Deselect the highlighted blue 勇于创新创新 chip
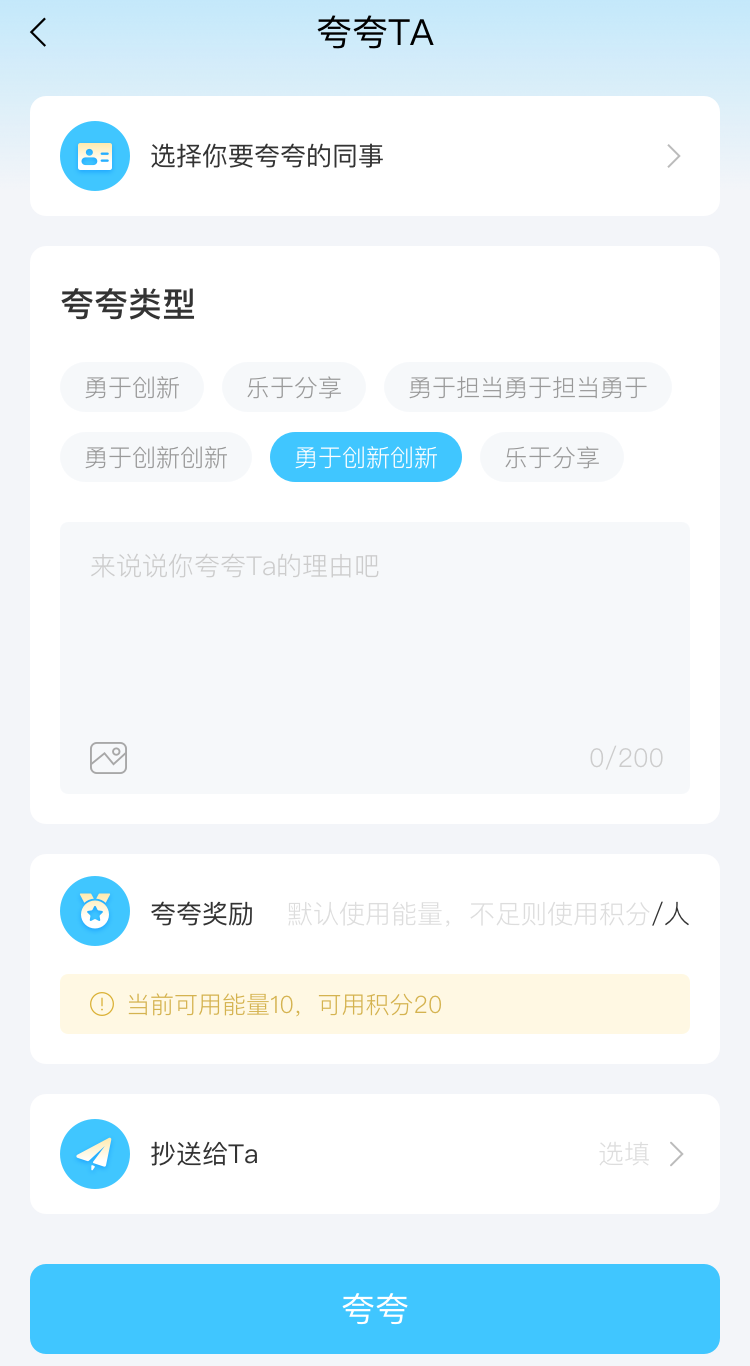Image resolution: width=750 pixels, height=1366 pixels. pos(366,457)
